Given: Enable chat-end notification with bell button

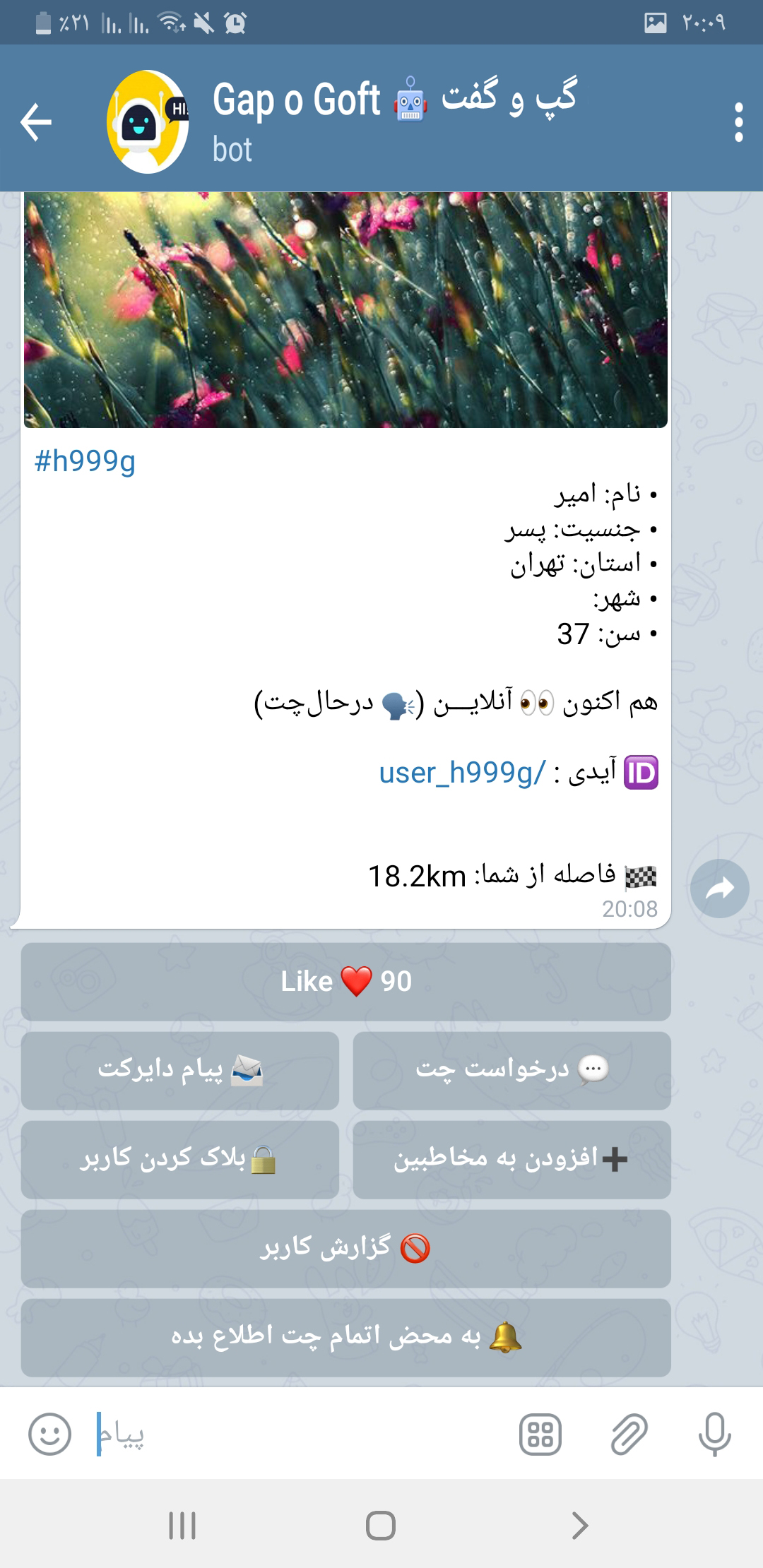Looking at the screenshot, I should coord(345,1338).
